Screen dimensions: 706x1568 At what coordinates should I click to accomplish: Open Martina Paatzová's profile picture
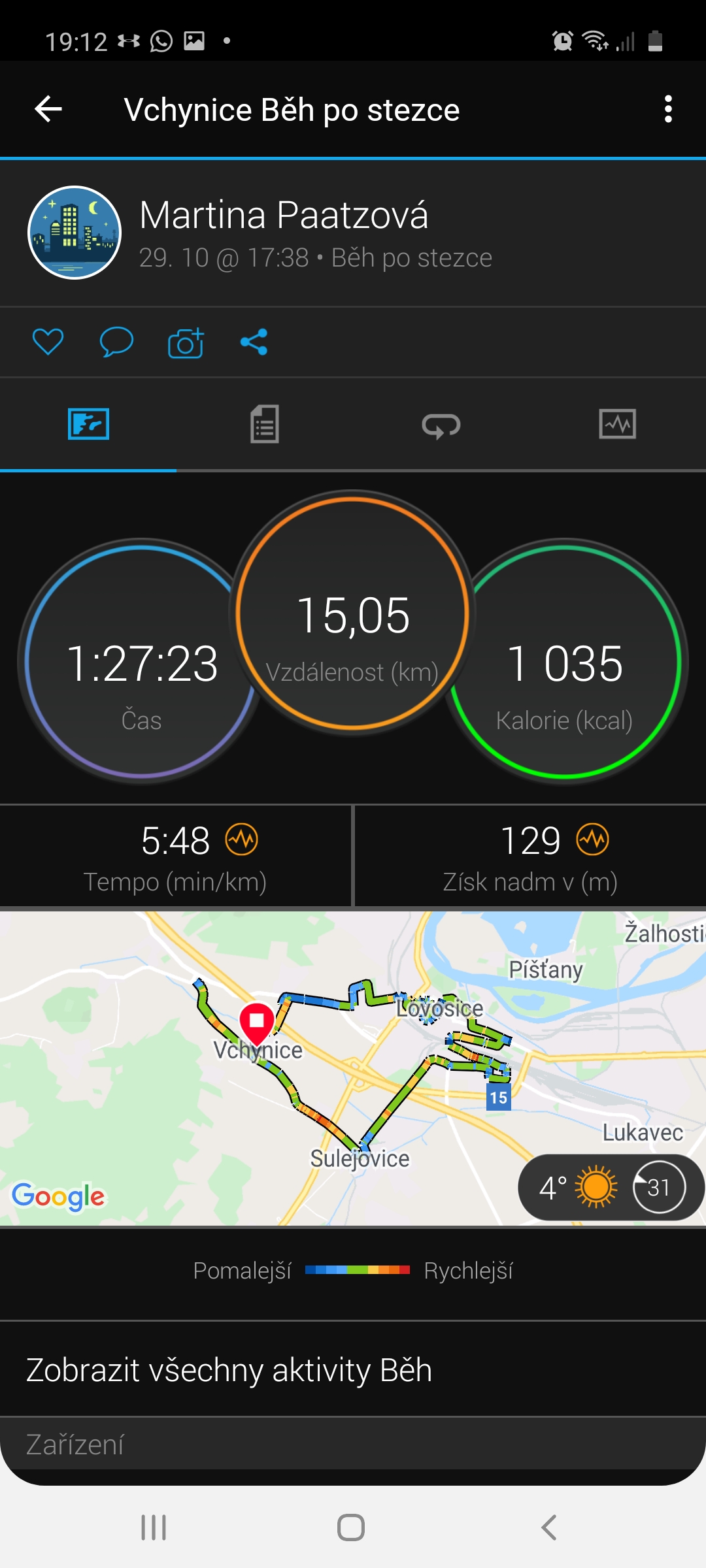[75, 233]
